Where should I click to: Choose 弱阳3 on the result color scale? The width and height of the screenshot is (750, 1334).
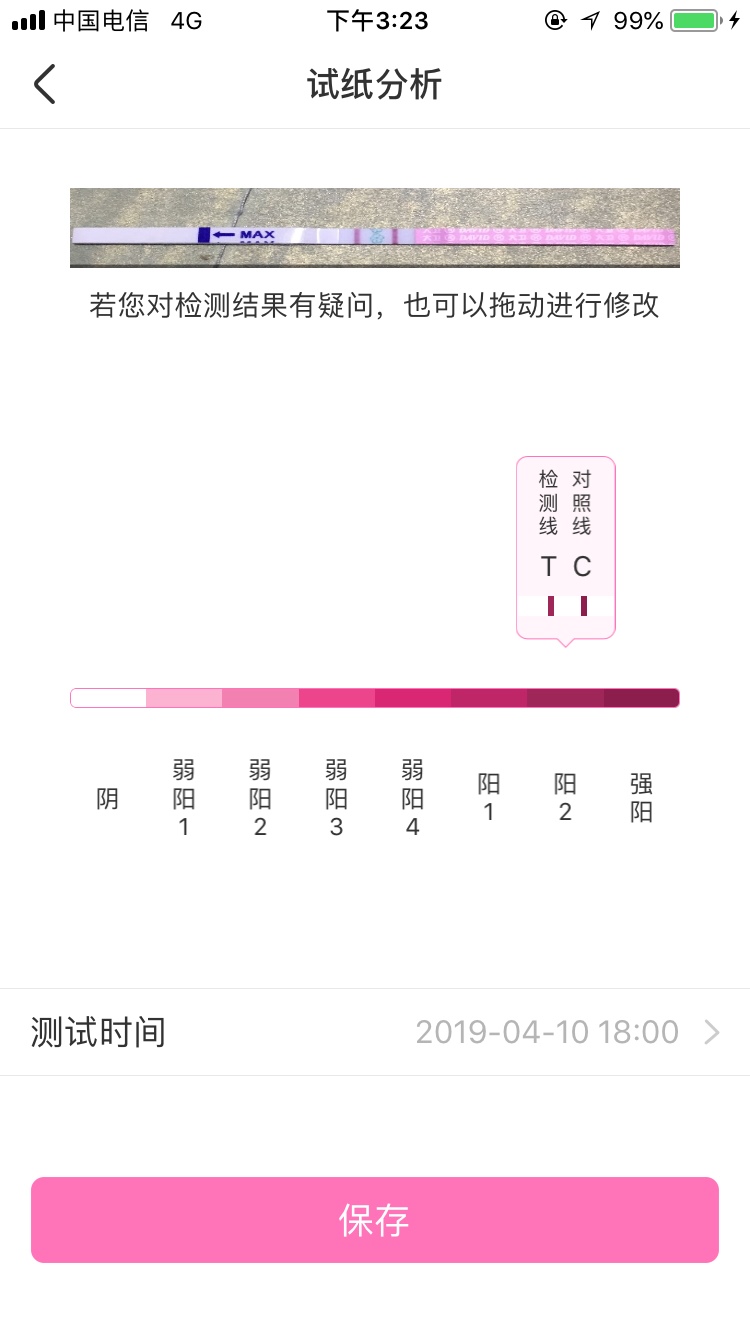pyautogui.click(x=337, y=698)
